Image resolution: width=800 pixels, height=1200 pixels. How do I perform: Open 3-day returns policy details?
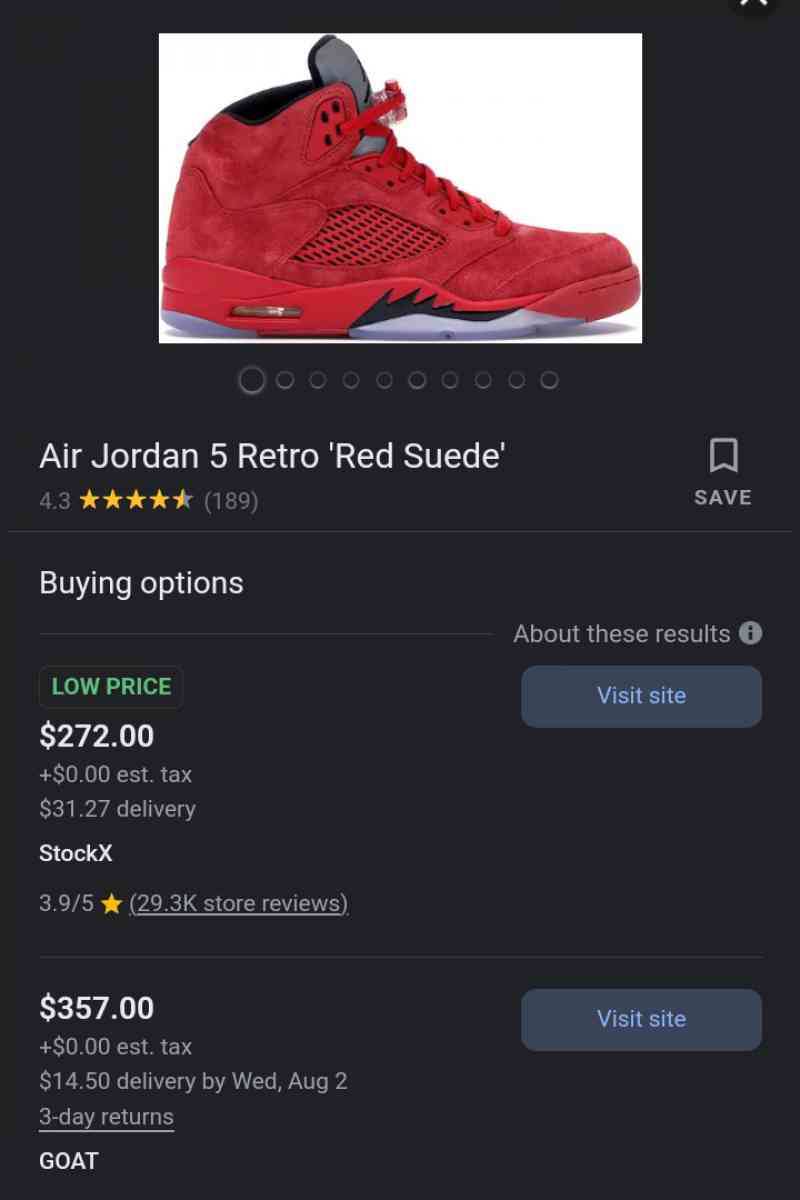coord(106,1116)
